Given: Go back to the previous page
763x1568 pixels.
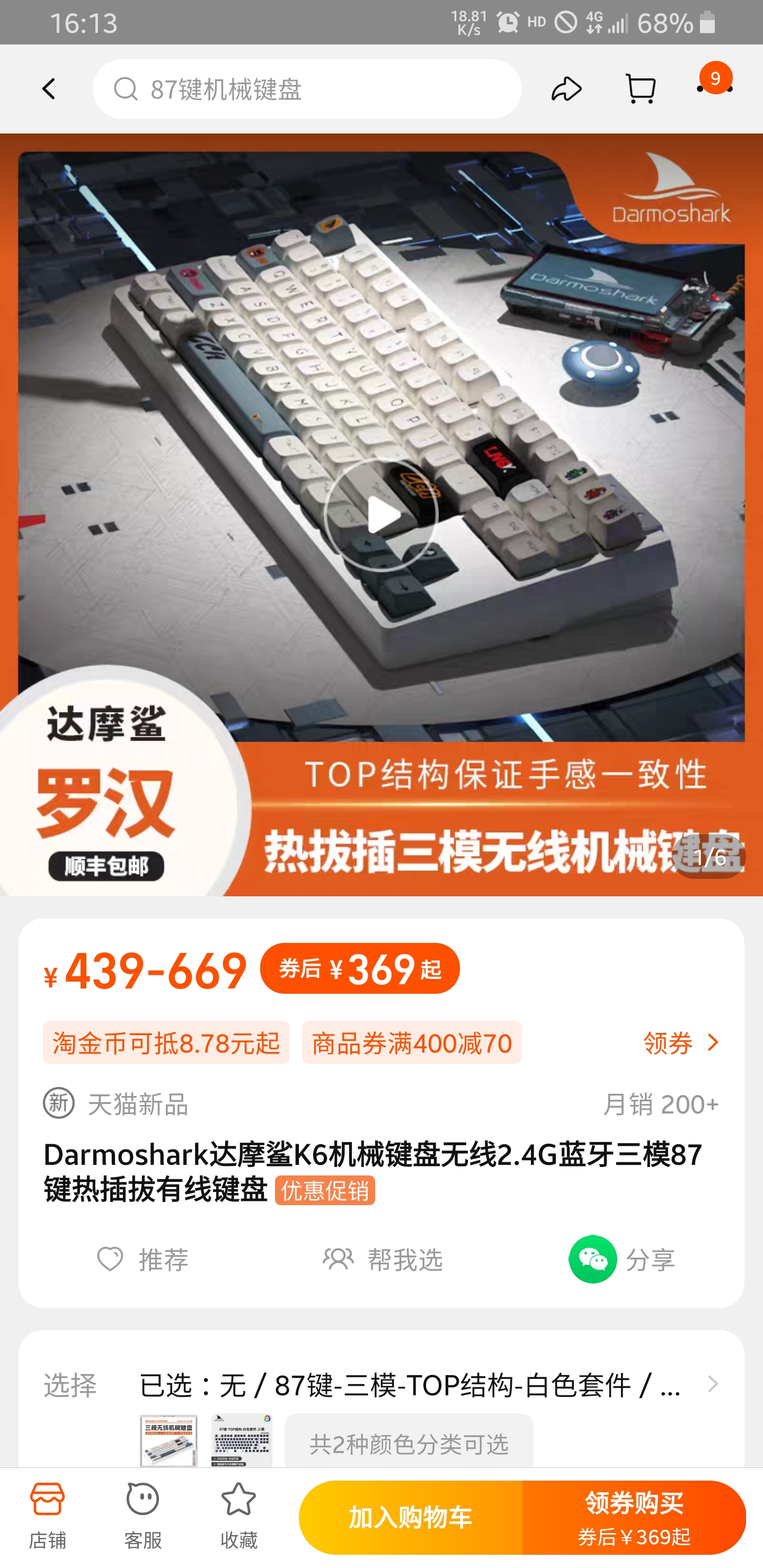Looking at the screenshot, I should 49,90.
